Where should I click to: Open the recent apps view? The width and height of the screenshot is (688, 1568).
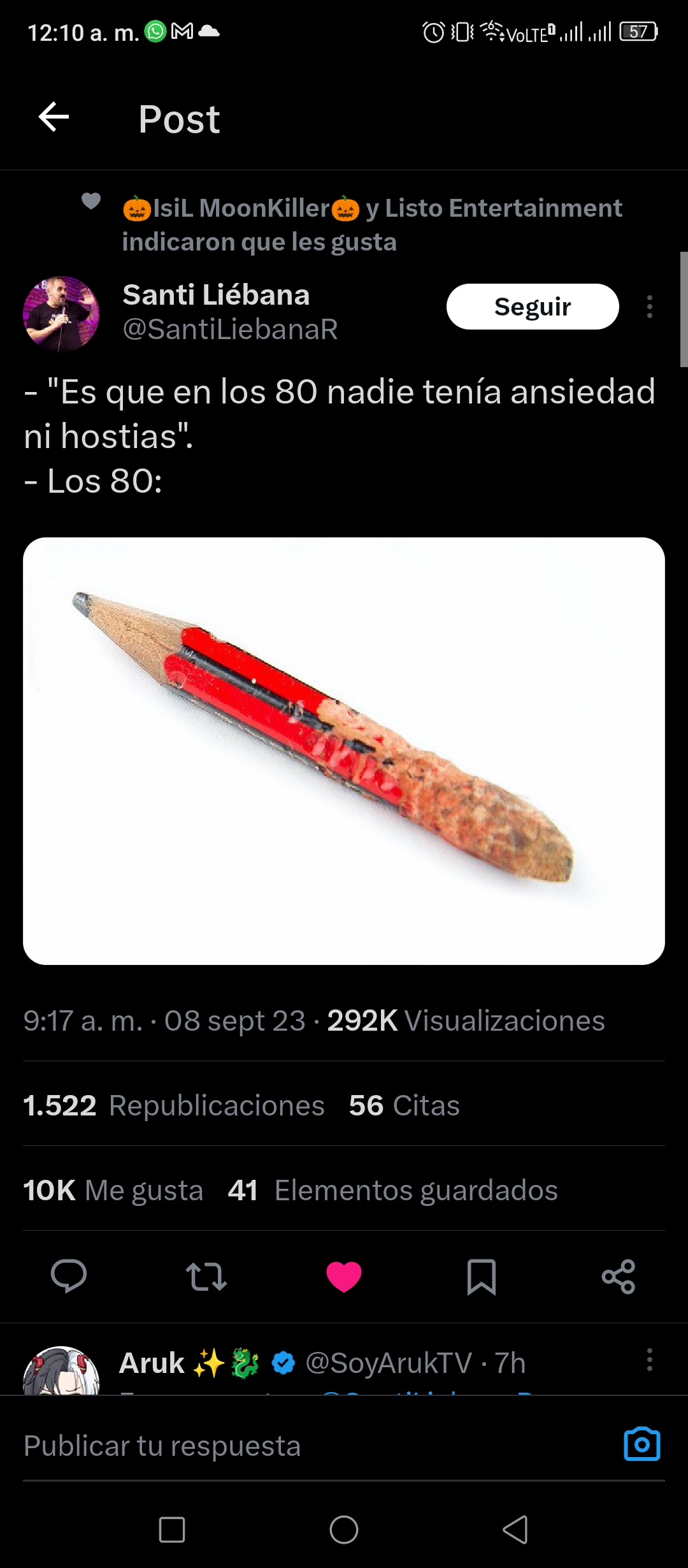coord(172,1529)
